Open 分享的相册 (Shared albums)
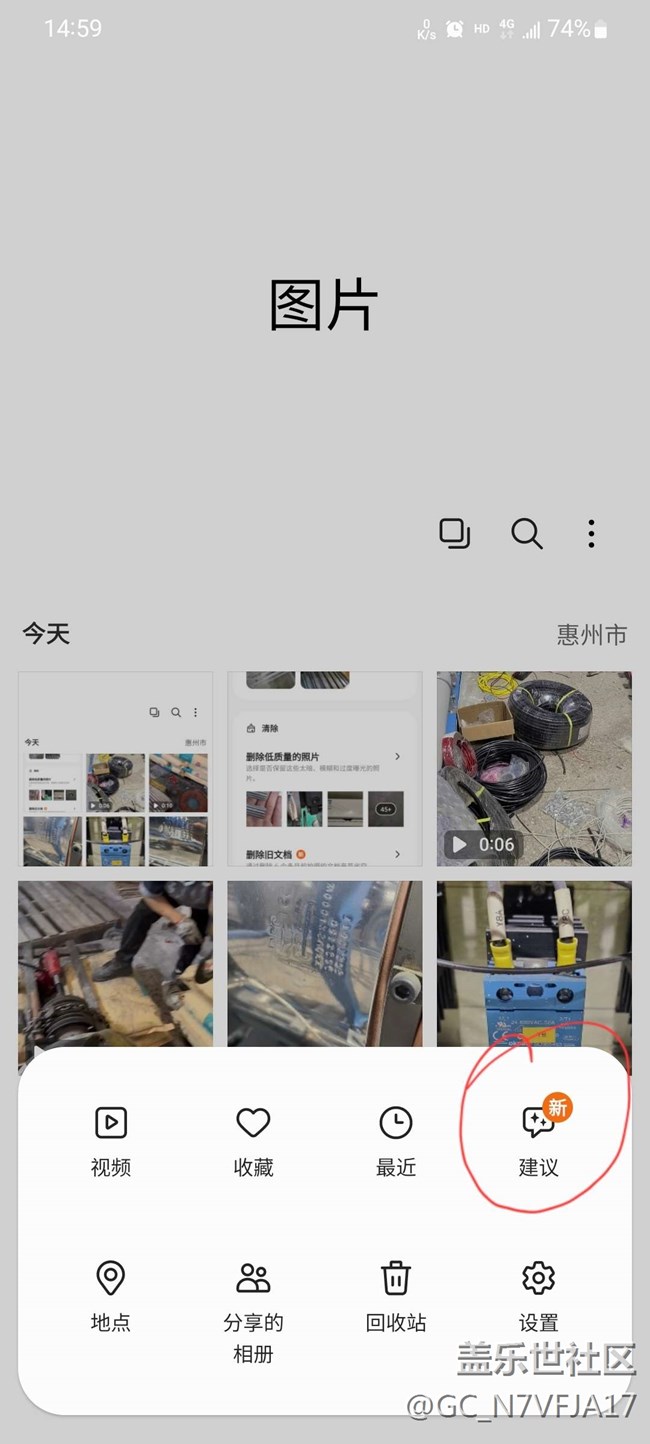The width and height of the screenshot is (650, 1444). tap(253, 1308)
